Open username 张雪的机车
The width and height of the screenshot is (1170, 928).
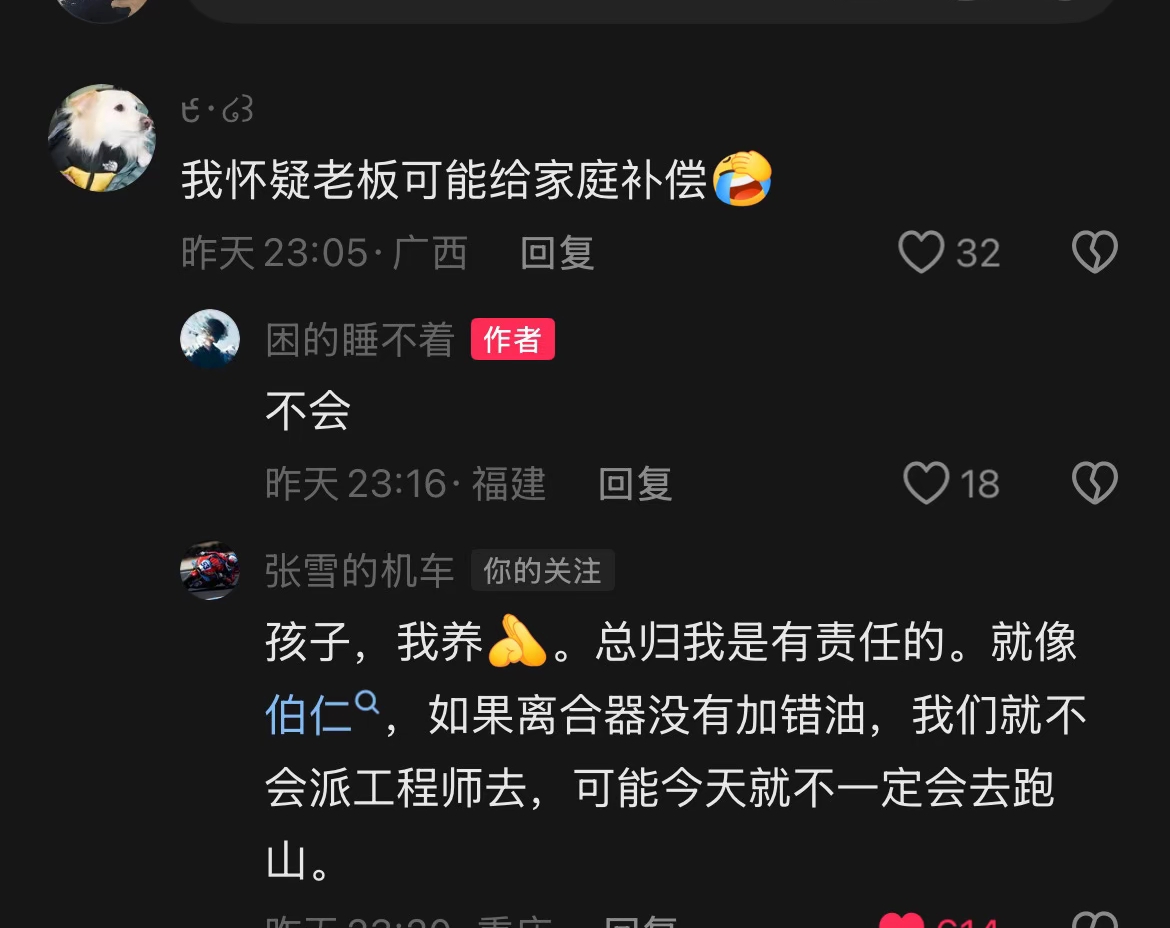click(x=360, y=572)
